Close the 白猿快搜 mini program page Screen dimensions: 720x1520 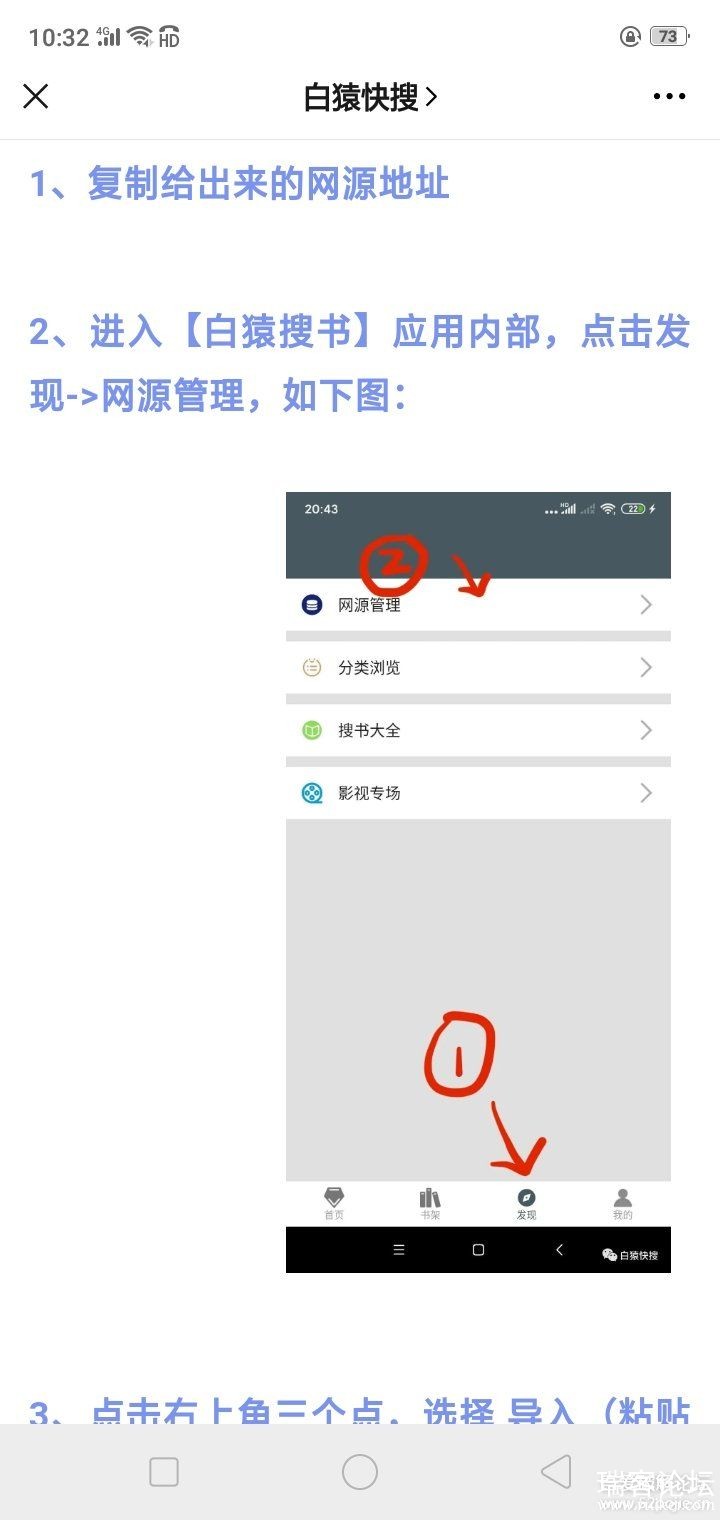(36, 96)
